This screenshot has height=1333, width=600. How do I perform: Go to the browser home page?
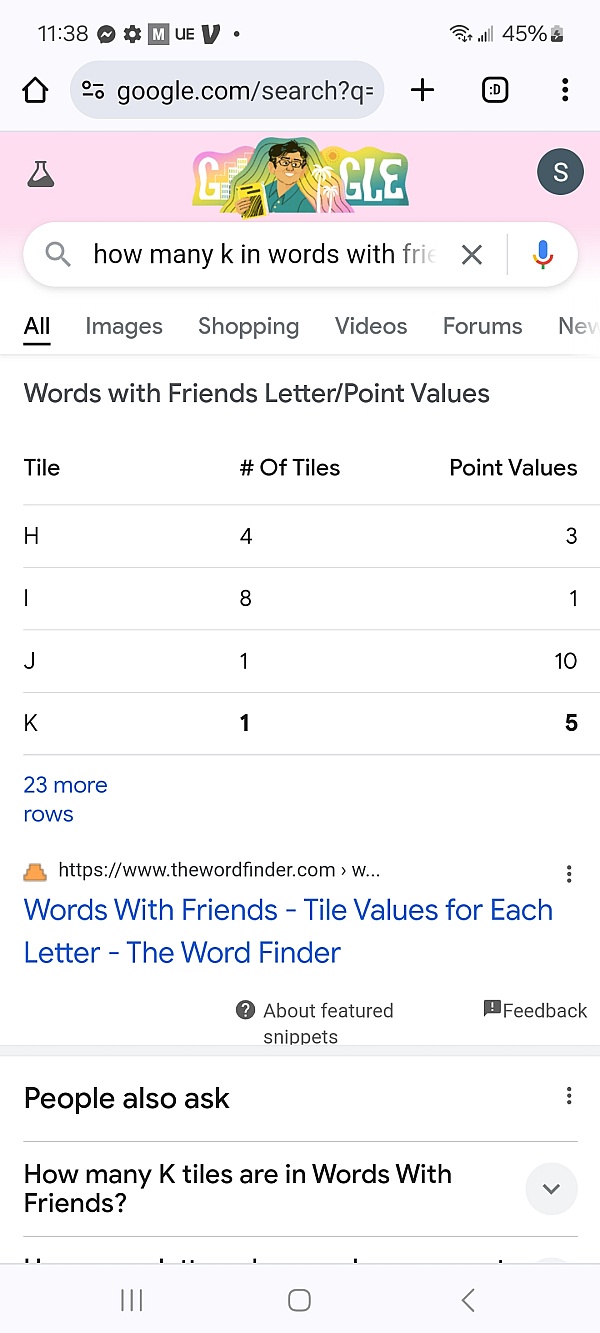(35, 90)
